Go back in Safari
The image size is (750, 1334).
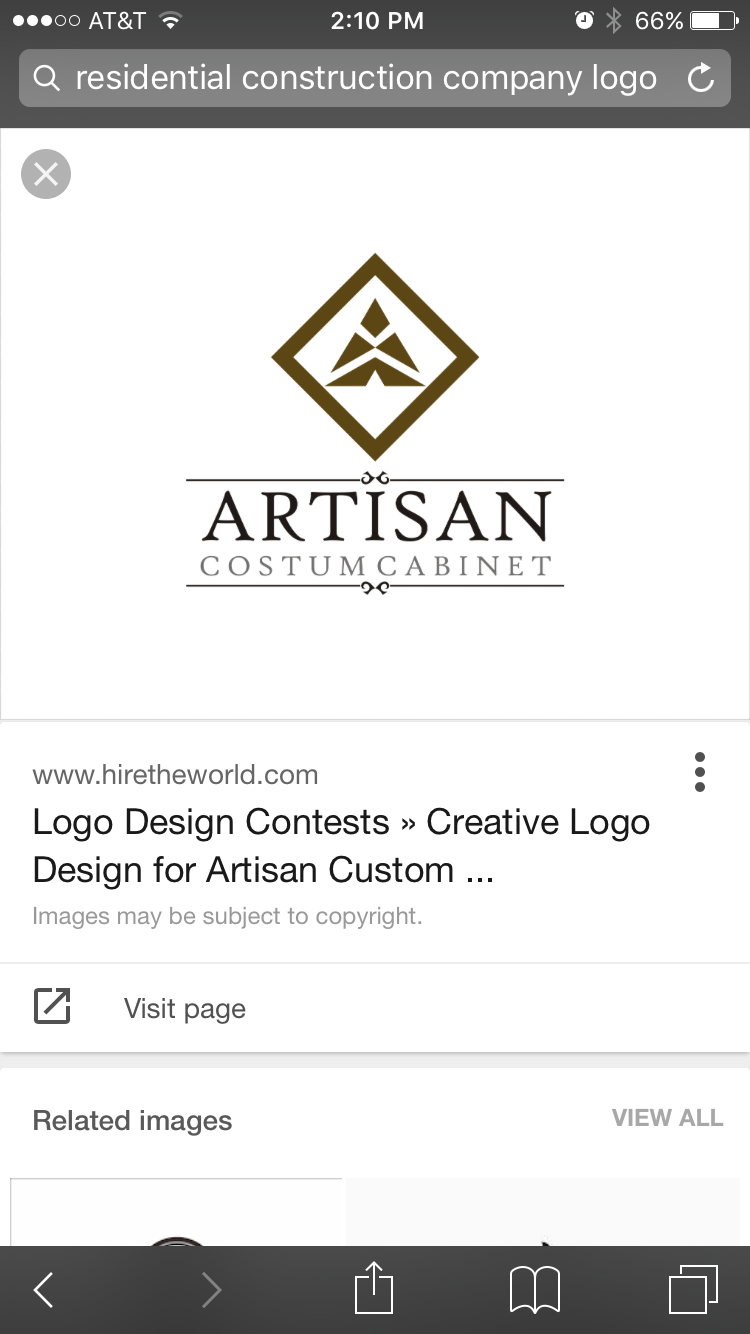pyautogui.click(x=43, y=1290)
